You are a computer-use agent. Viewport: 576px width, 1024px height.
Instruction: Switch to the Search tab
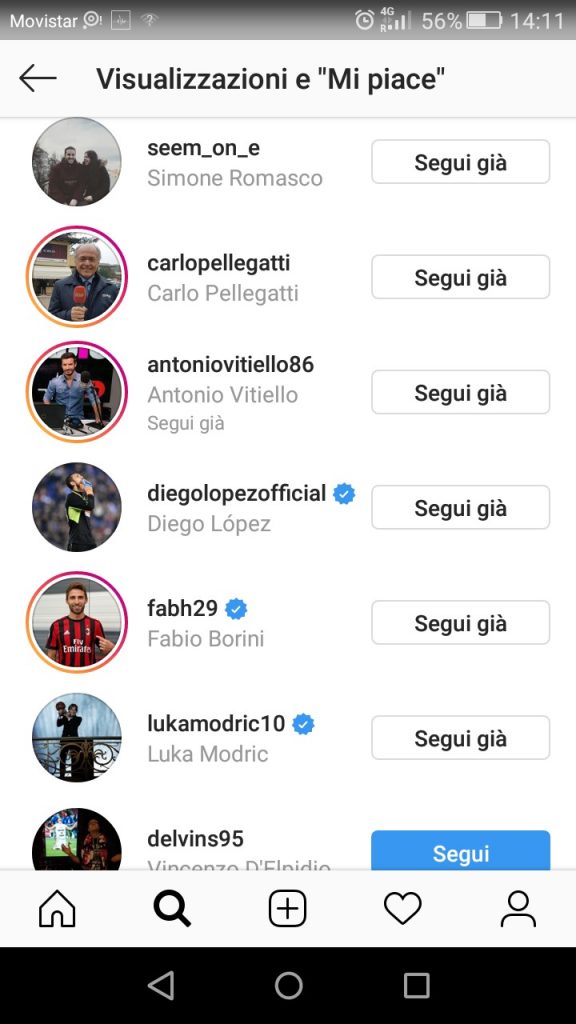point(172,908)
